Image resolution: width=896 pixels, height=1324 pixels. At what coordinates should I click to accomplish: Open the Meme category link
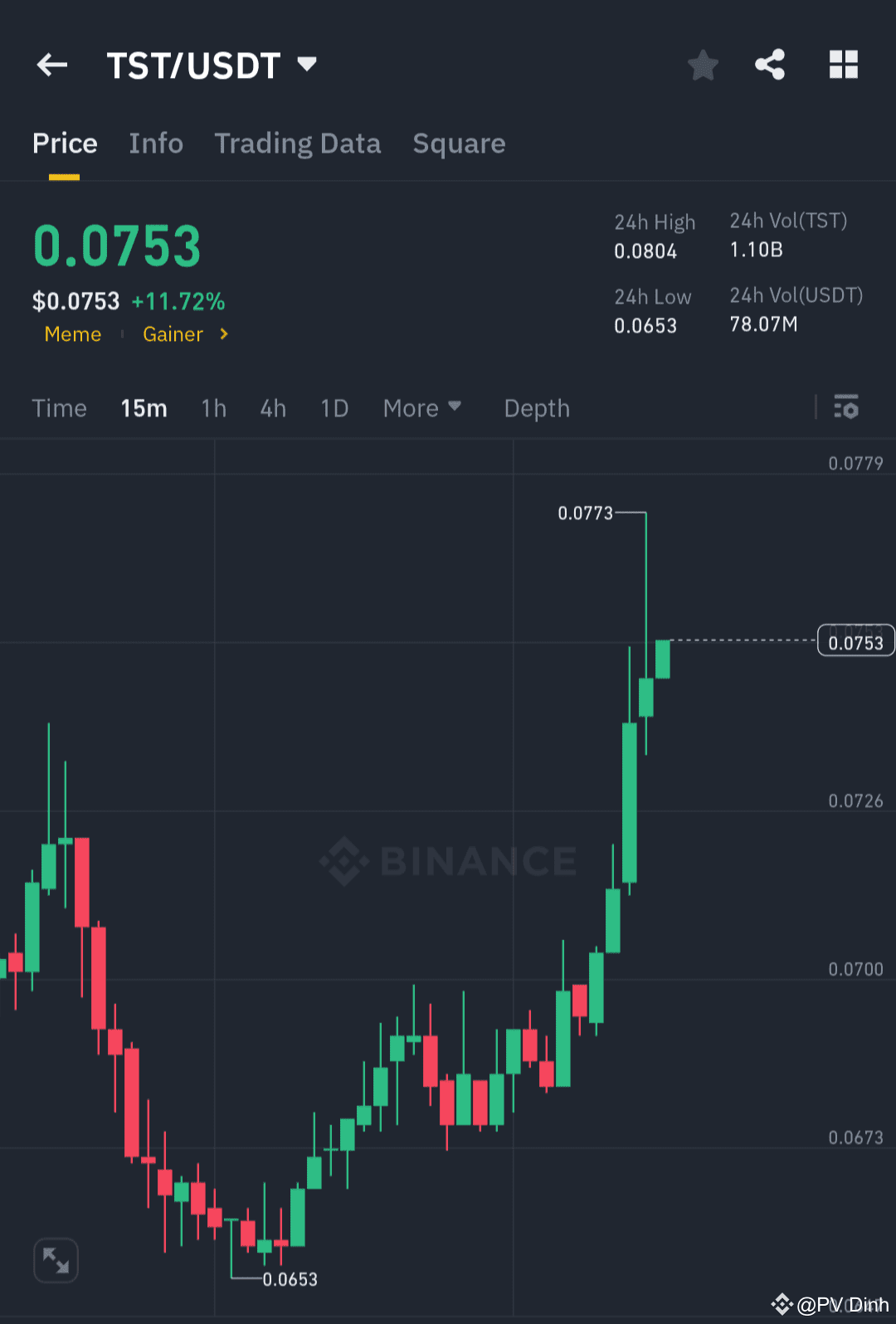(73, 334)
